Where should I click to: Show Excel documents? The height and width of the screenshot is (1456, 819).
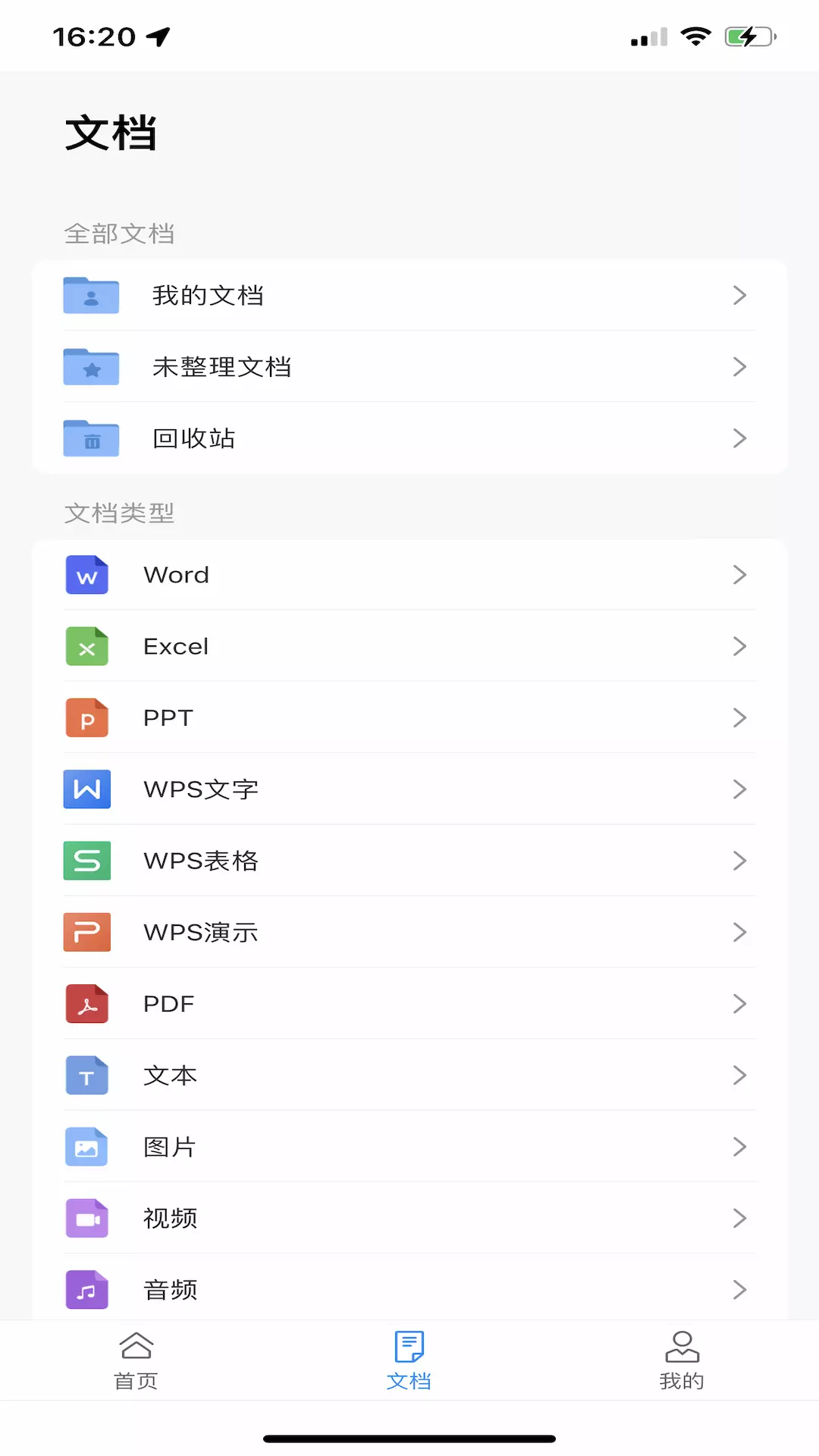click(x=409, y=646)
